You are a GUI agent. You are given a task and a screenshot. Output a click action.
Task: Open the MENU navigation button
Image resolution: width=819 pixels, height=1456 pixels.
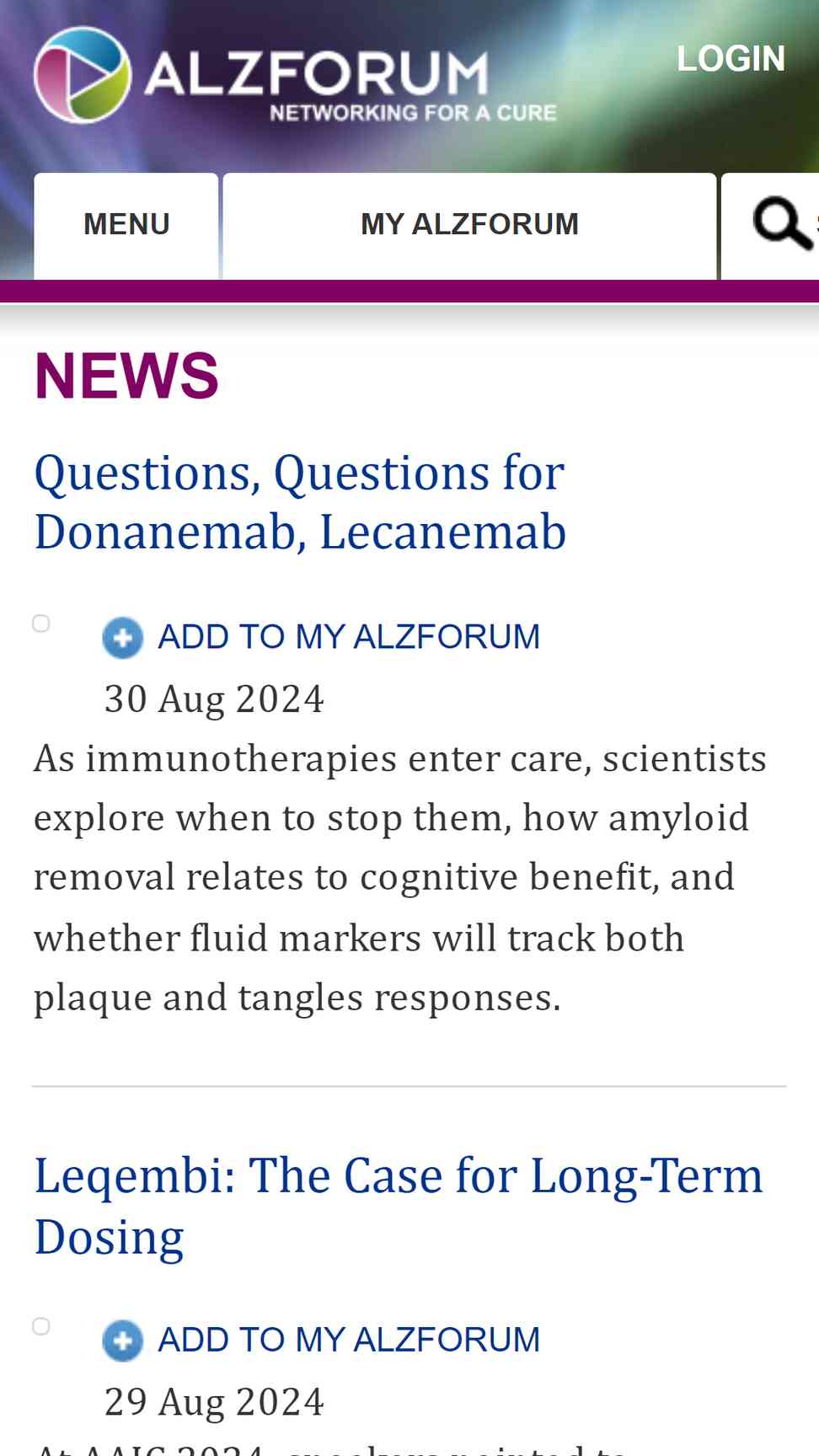[126, 225]
